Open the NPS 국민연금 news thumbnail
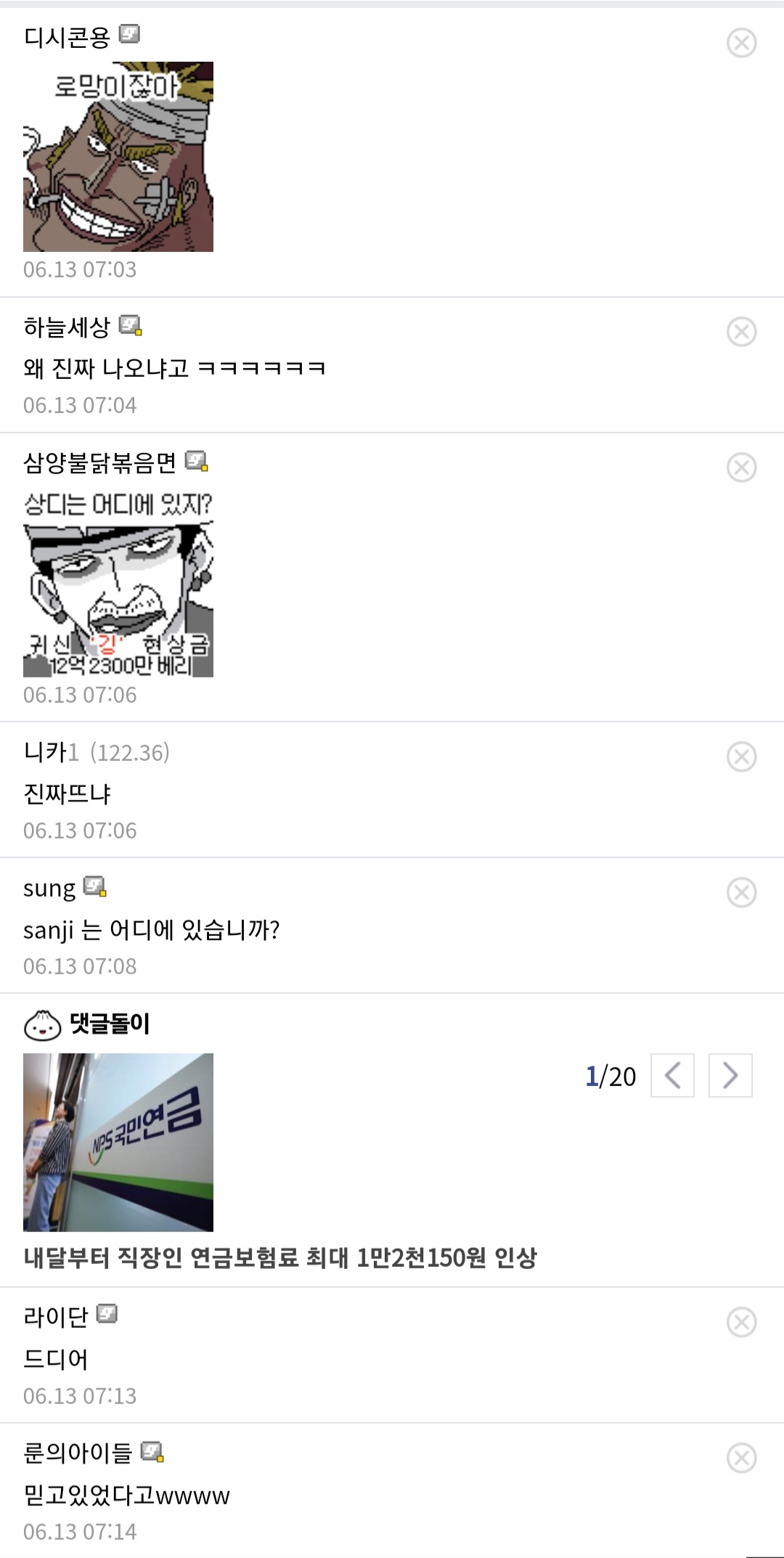Image resolution: width=784 pixels, height=1558 pixels. 118,1142
